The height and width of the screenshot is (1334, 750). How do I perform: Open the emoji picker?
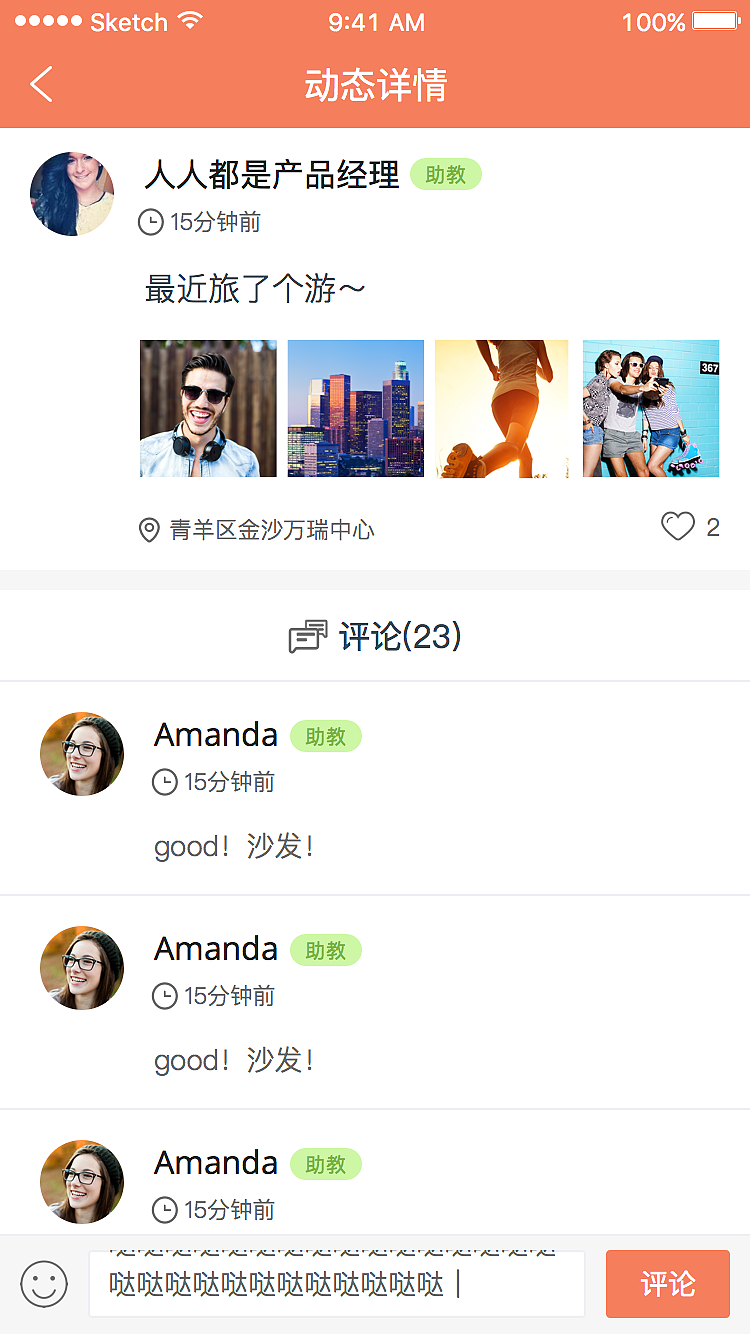(44, 1284)
